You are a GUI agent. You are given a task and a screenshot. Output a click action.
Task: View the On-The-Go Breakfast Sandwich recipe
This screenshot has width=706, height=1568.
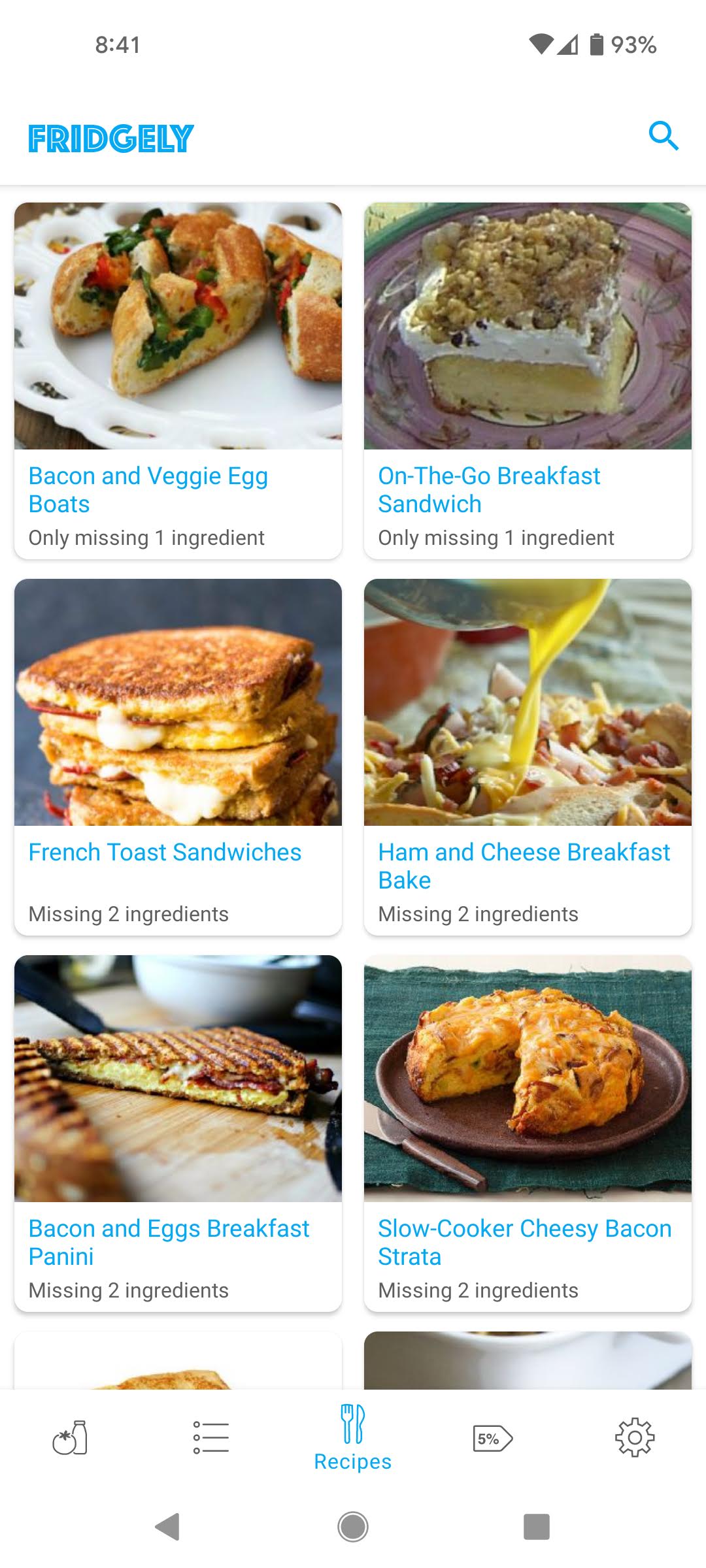[x=528, y=380]
